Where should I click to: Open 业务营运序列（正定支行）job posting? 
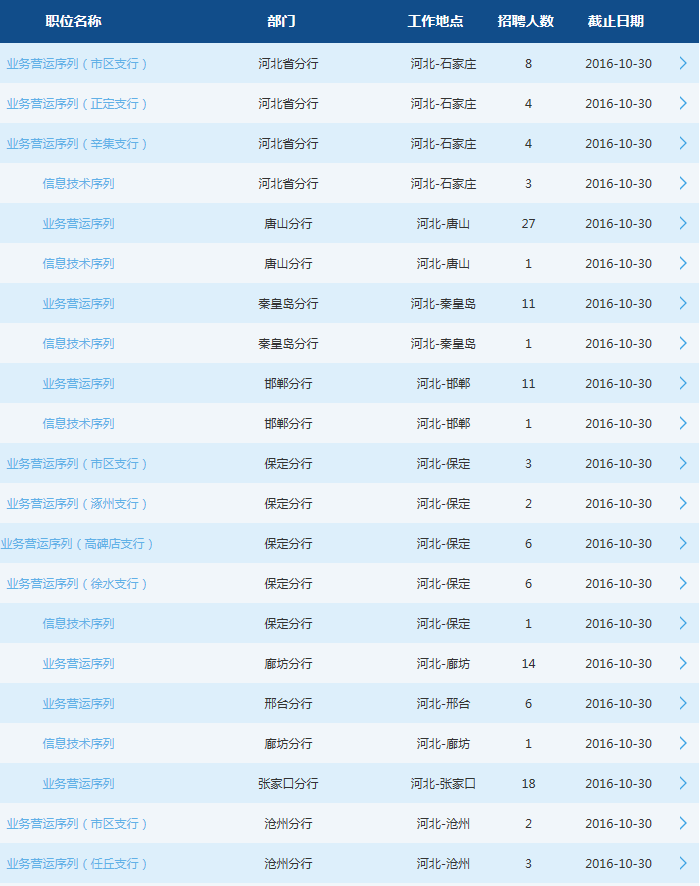pyautogui.click(x=78, y=104)
